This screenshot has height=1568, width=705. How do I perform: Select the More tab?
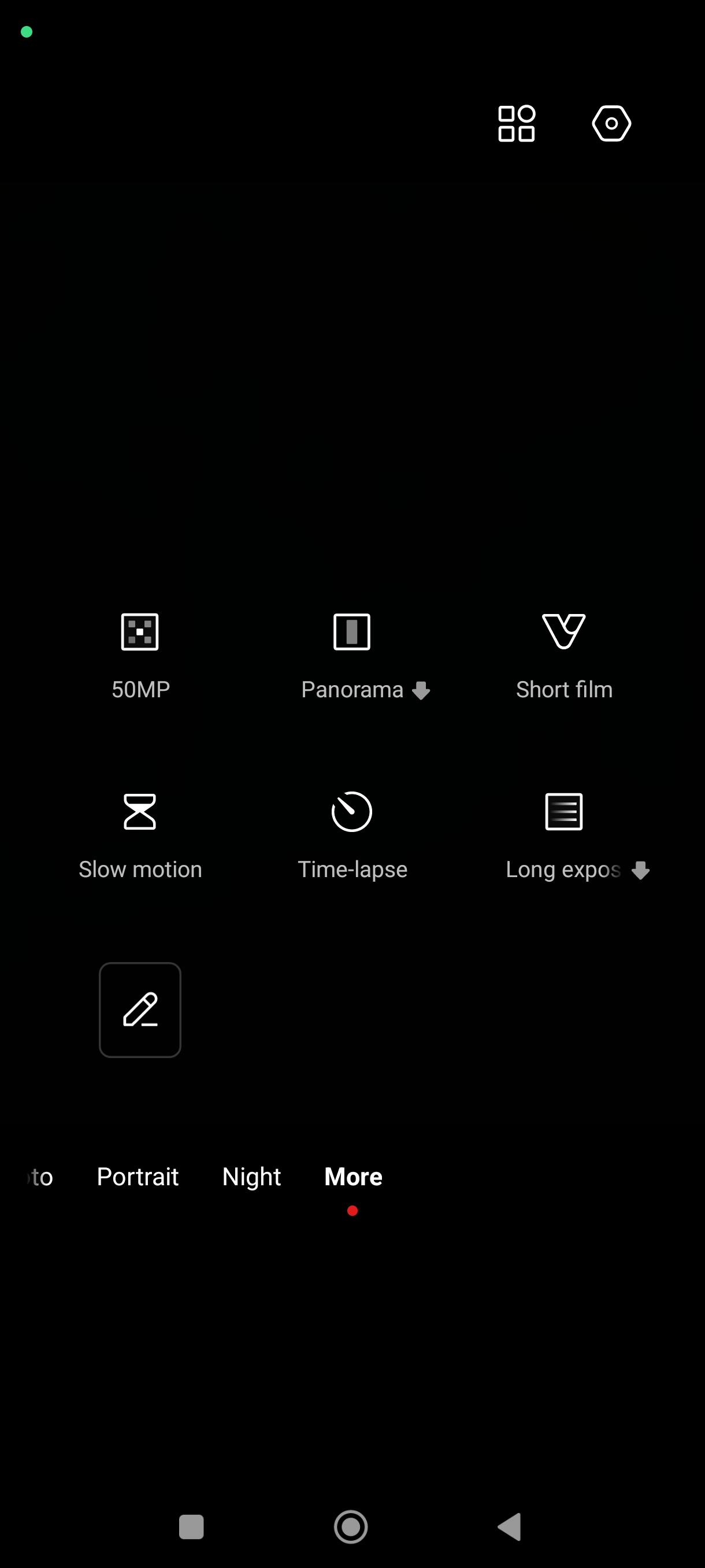[x=353, y=1177]
